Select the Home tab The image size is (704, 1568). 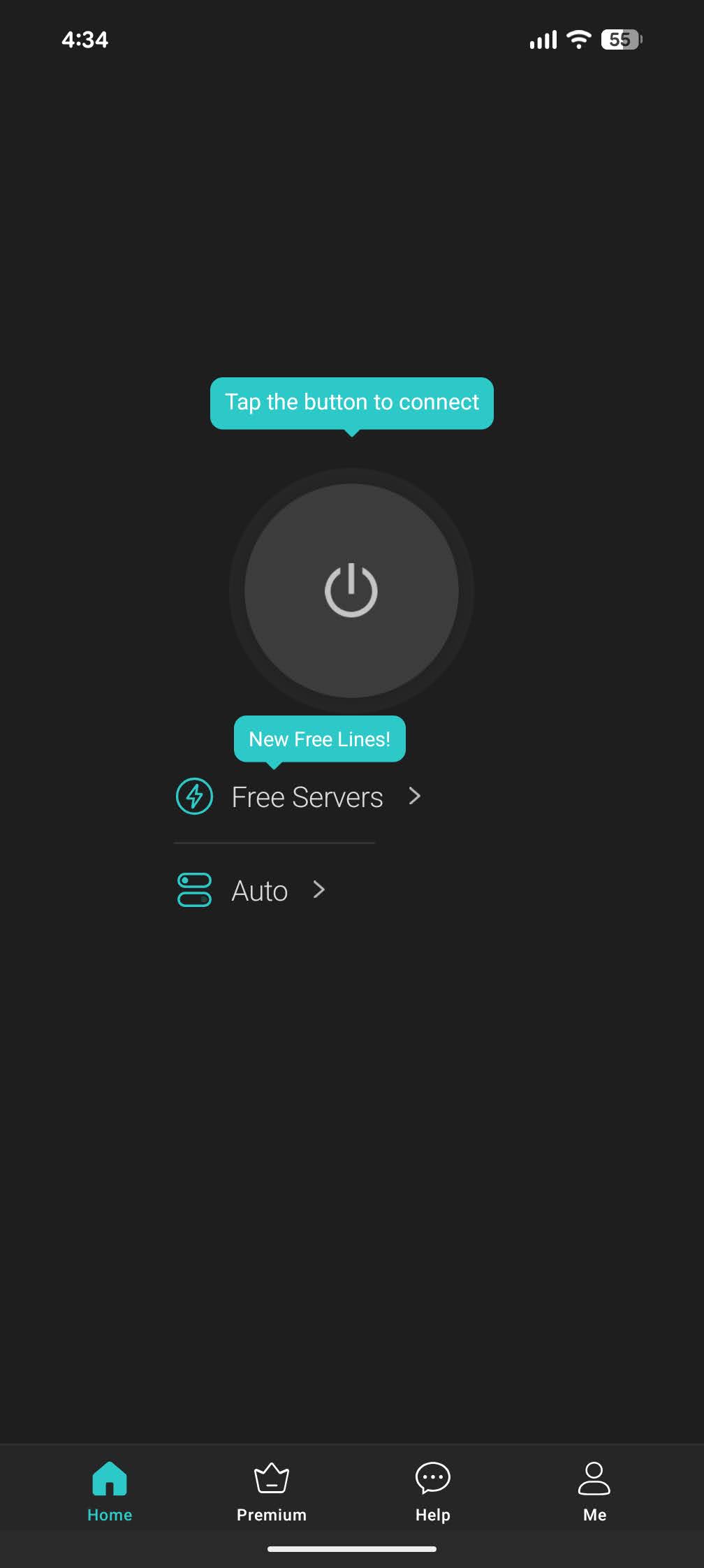pos(110,1492)
